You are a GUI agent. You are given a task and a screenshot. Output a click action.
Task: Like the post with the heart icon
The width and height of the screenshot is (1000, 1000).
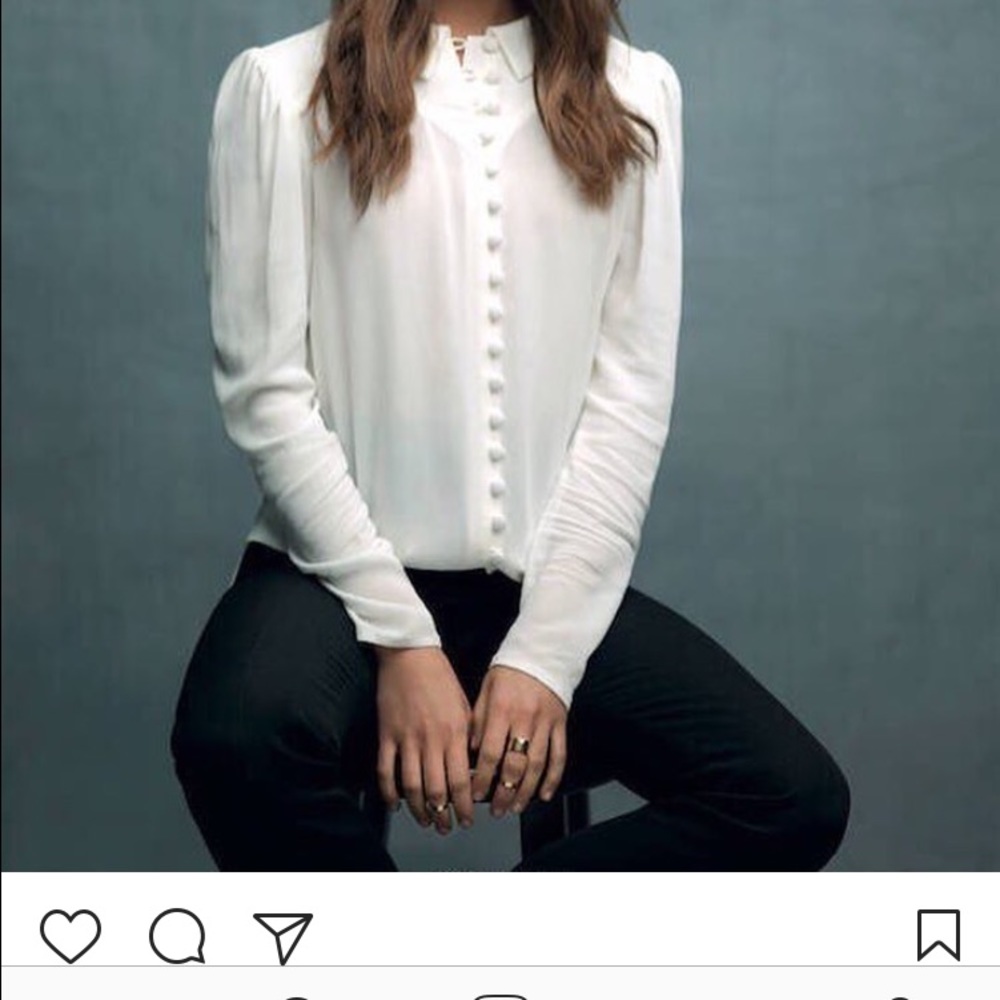(70, 936)
